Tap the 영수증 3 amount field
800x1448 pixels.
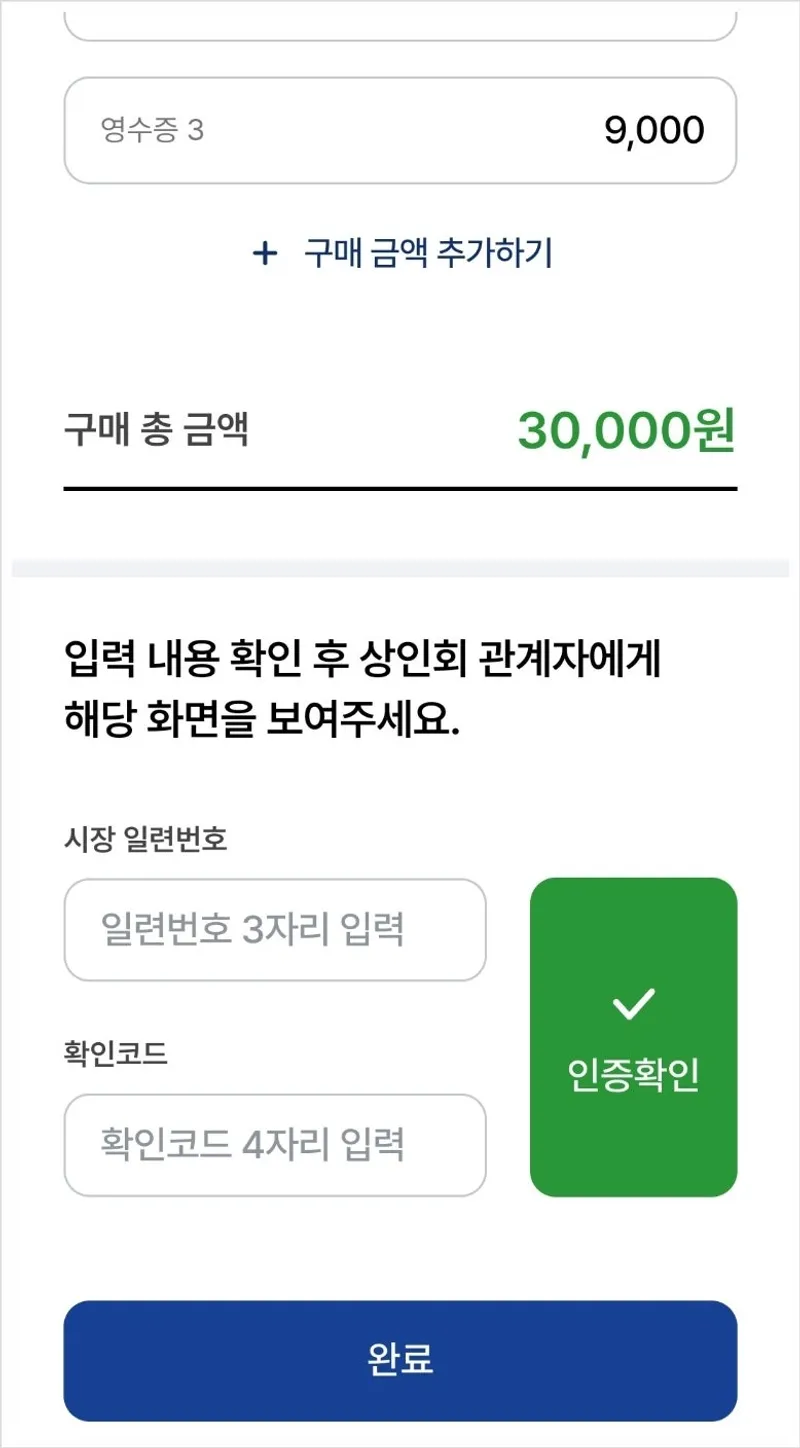click(x=400, y=130)
